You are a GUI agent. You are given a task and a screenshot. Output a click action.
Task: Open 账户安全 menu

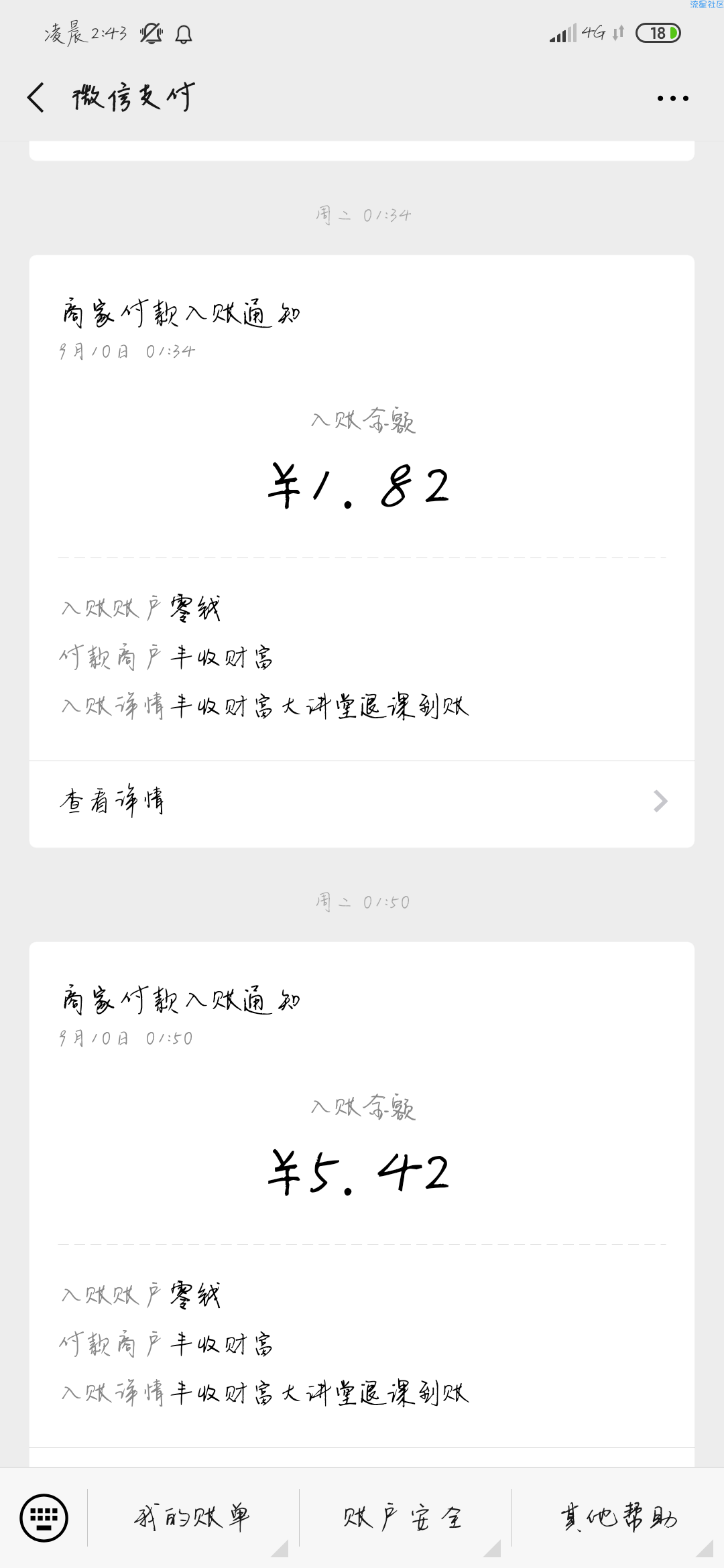405,1517
